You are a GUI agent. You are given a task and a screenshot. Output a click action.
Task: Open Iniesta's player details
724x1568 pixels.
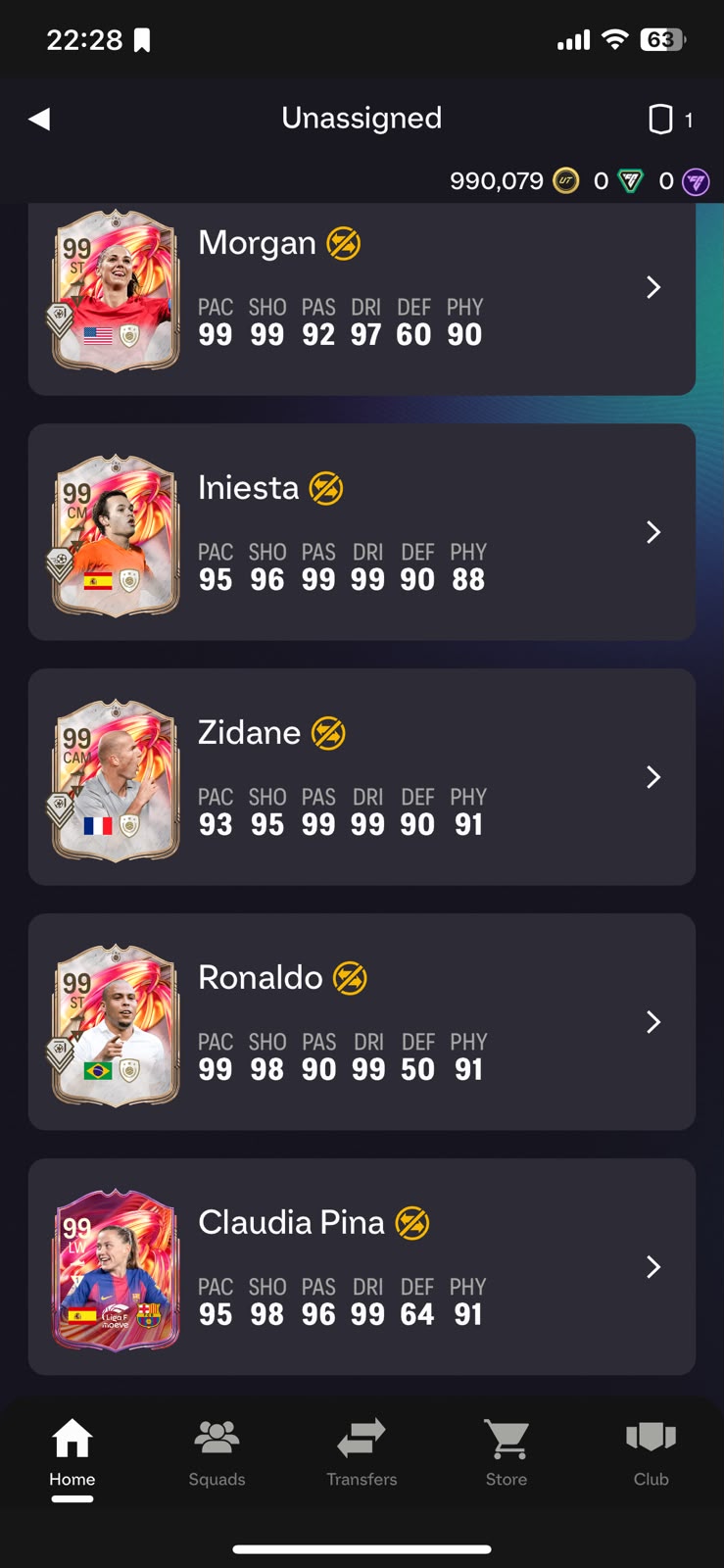[362, 532]
